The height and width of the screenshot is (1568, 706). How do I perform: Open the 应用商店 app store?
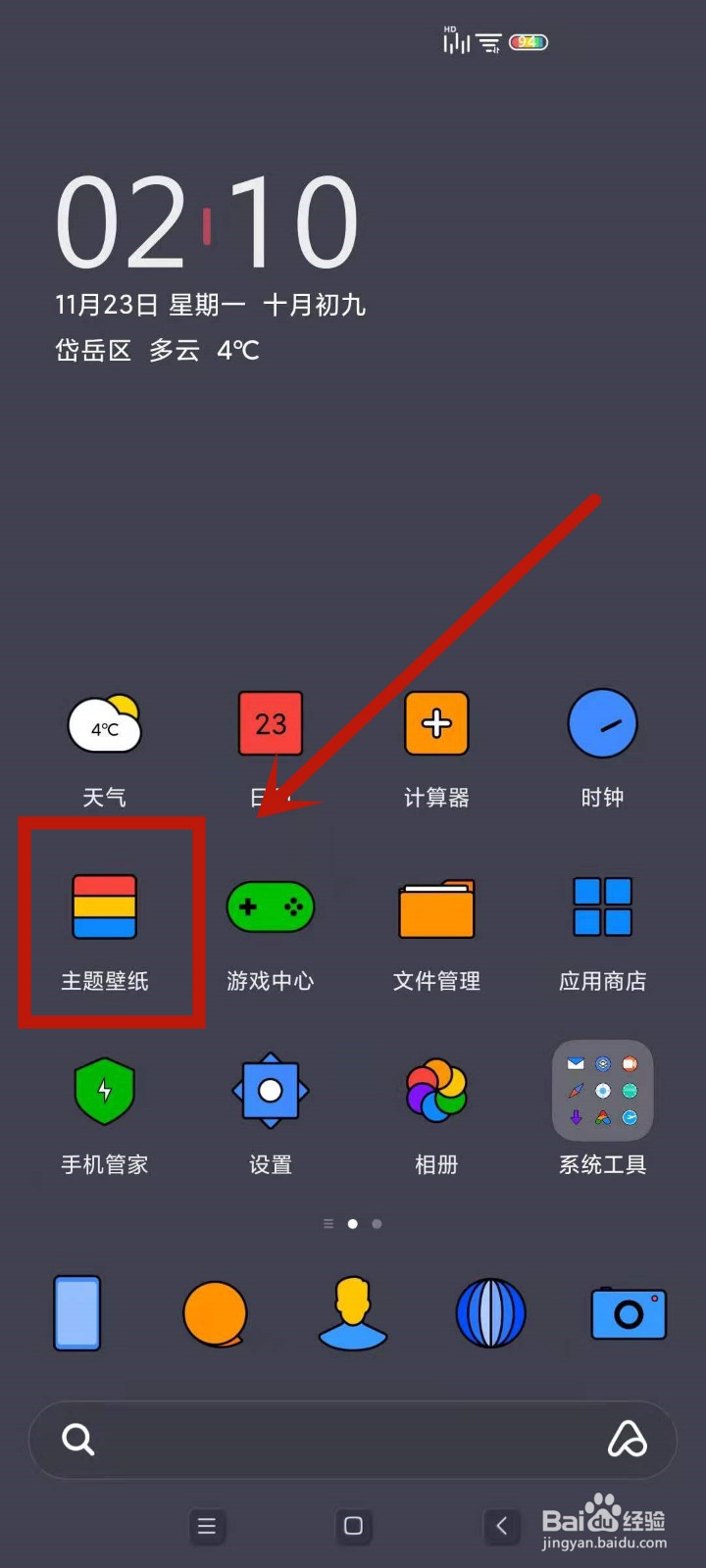click(x=602, y=906)
